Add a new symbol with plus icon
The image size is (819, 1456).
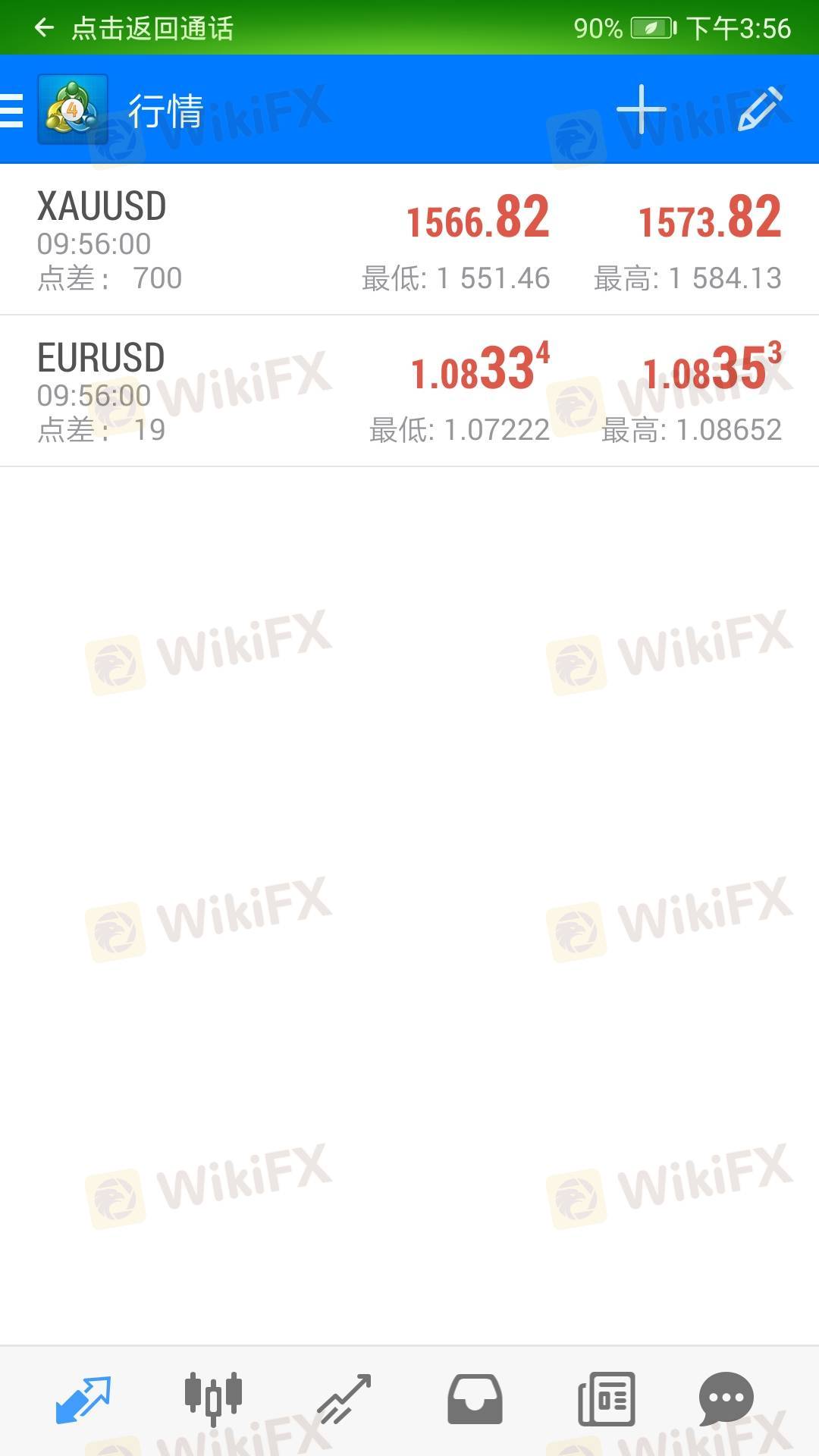click(641, 109)
